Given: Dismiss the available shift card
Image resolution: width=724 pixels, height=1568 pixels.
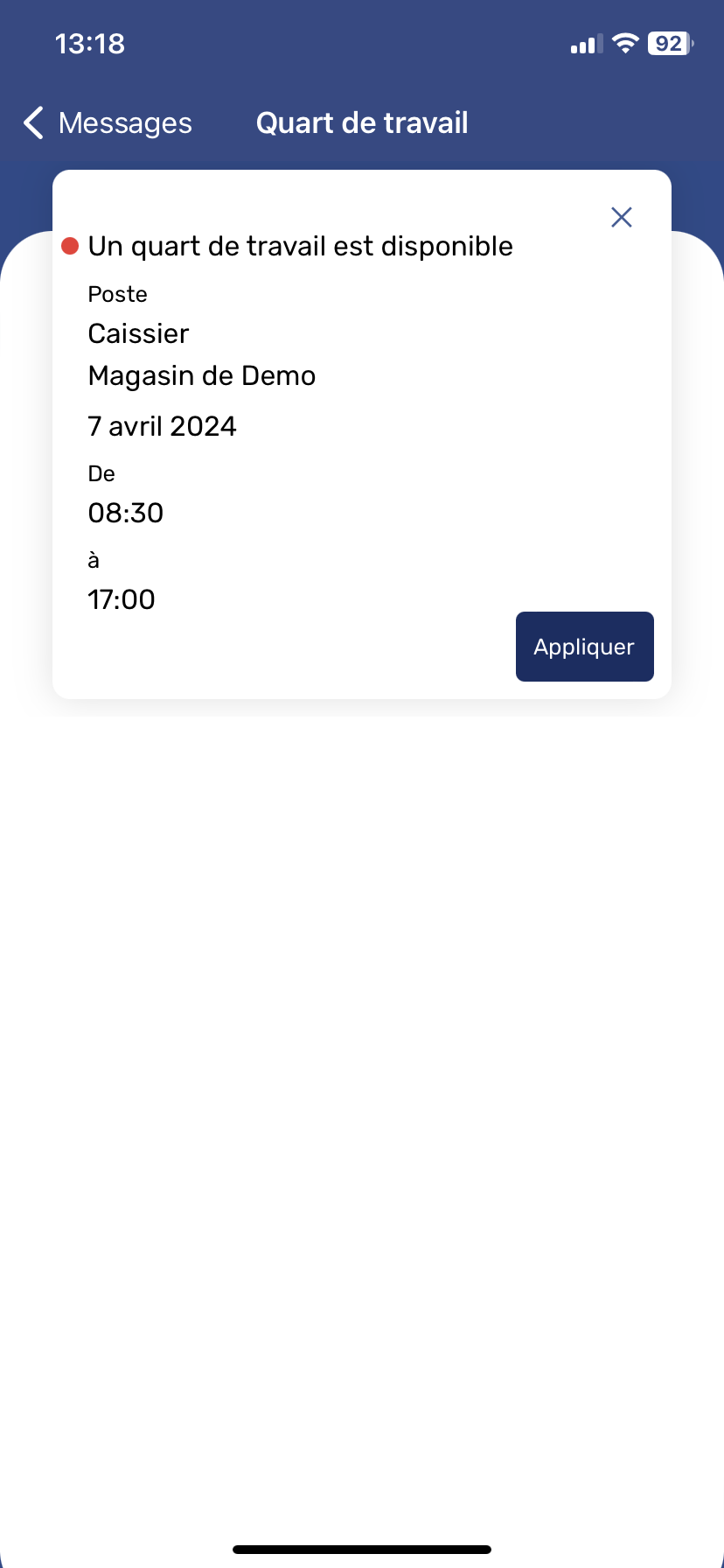Looking at the screenshot, I should pos(621,217).
